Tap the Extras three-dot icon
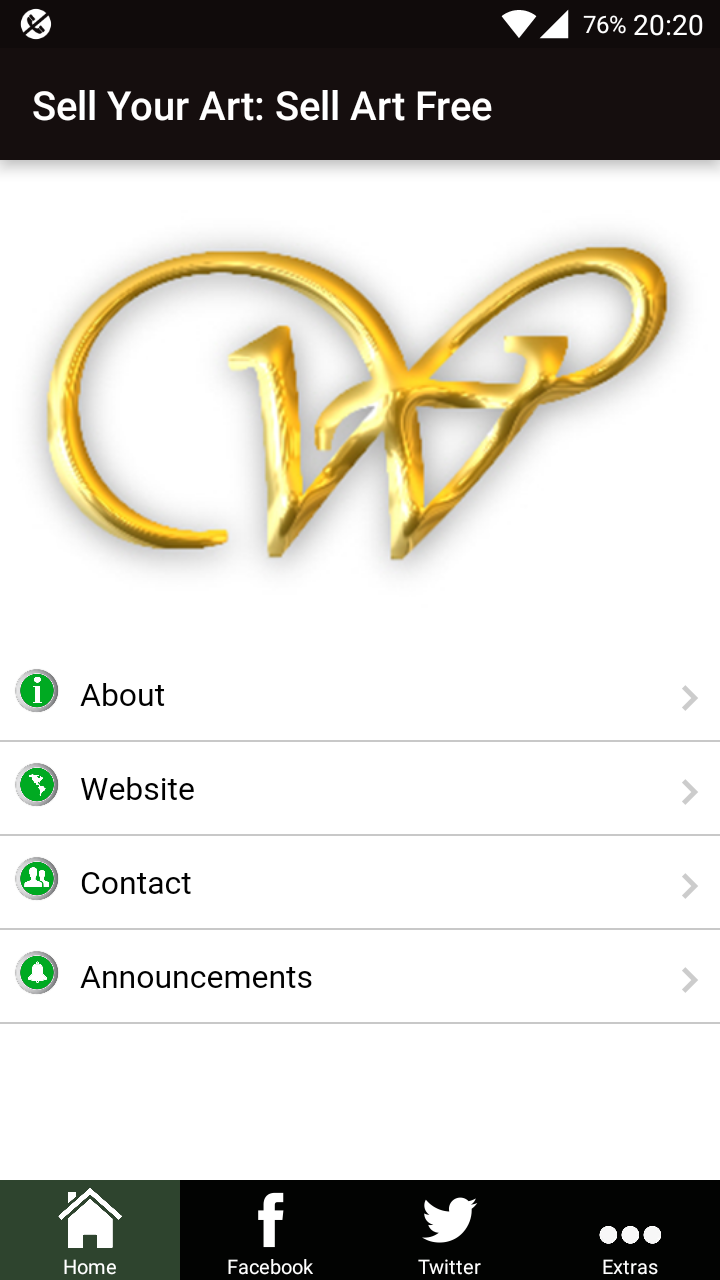This screenshot has height=1280, width=720. point(629,1234)
